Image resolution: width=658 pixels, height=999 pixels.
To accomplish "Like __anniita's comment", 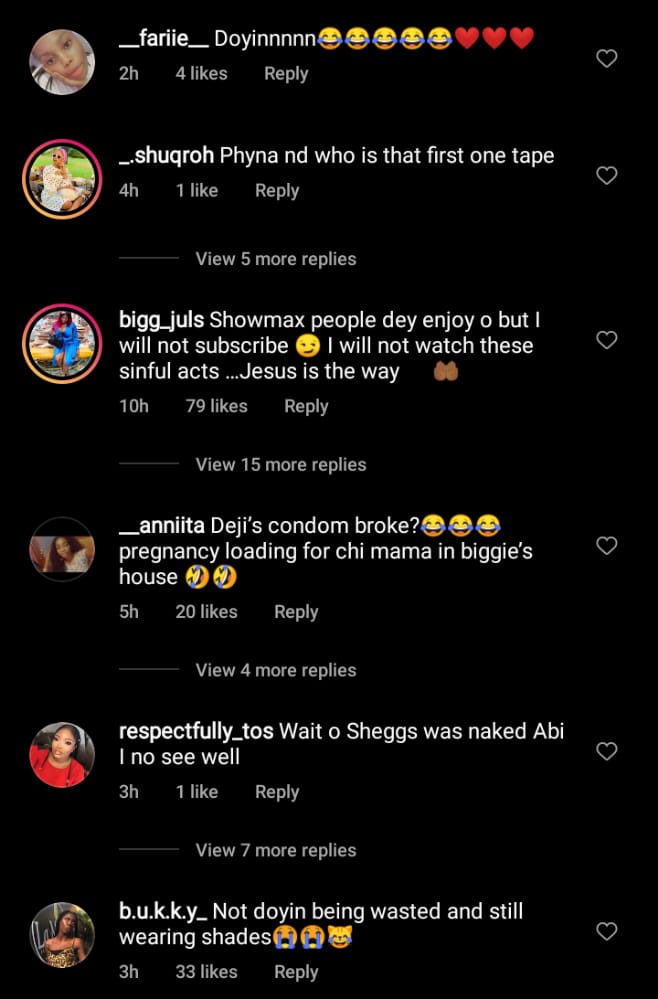I will coord(606,545).
